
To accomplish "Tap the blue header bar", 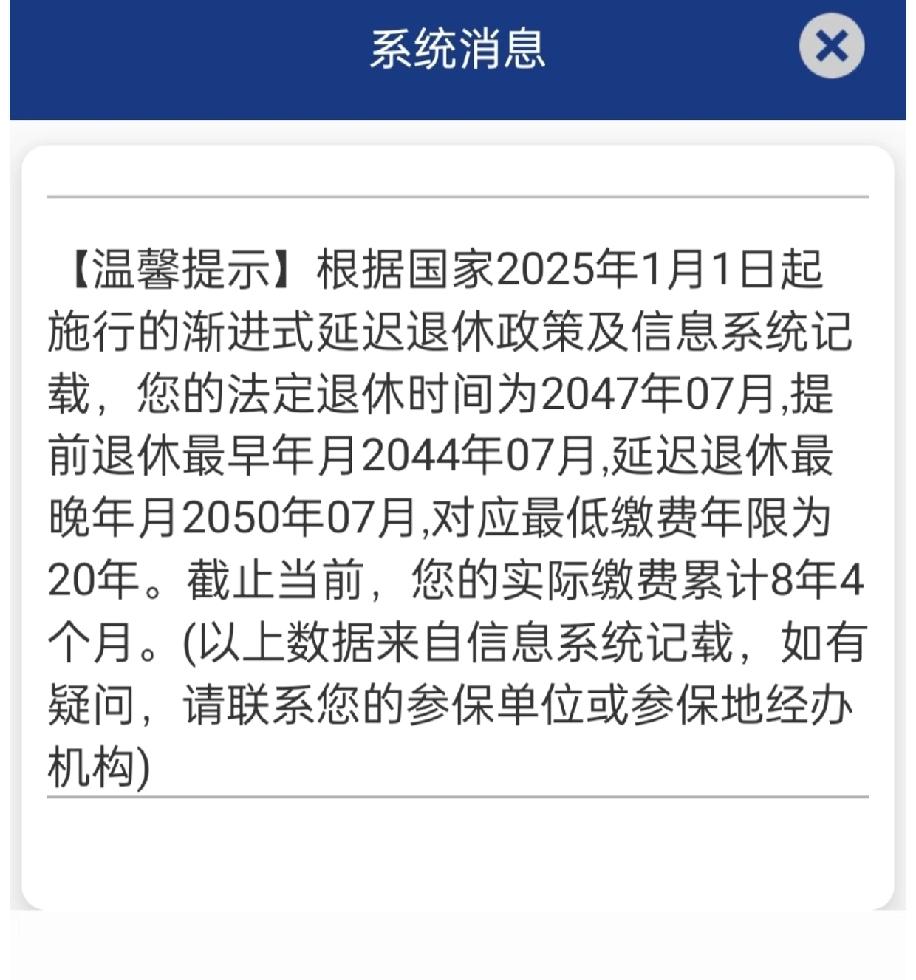I will click(x=300, y=55).
